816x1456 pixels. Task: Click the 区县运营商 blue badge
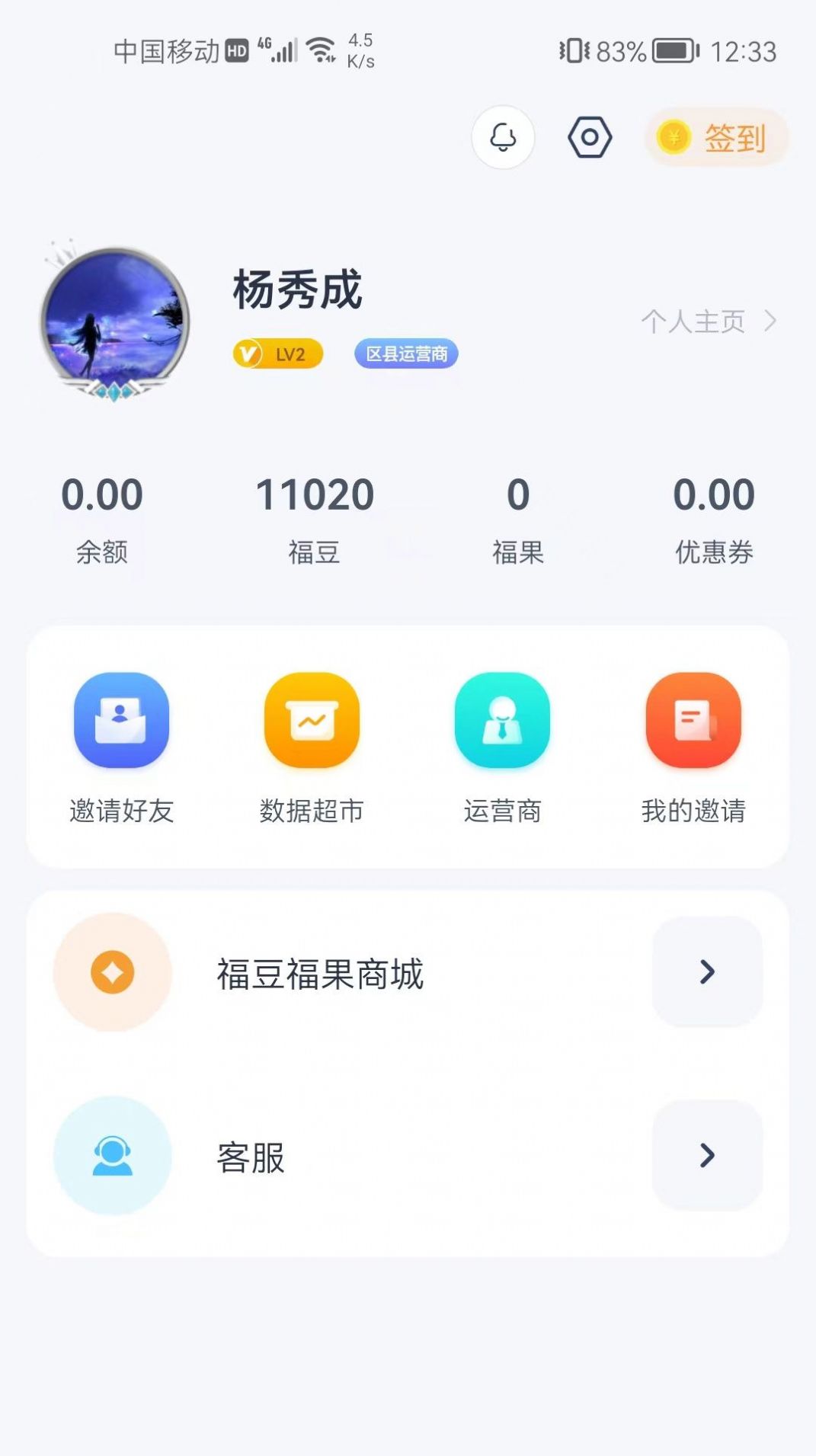pos(406,354)
